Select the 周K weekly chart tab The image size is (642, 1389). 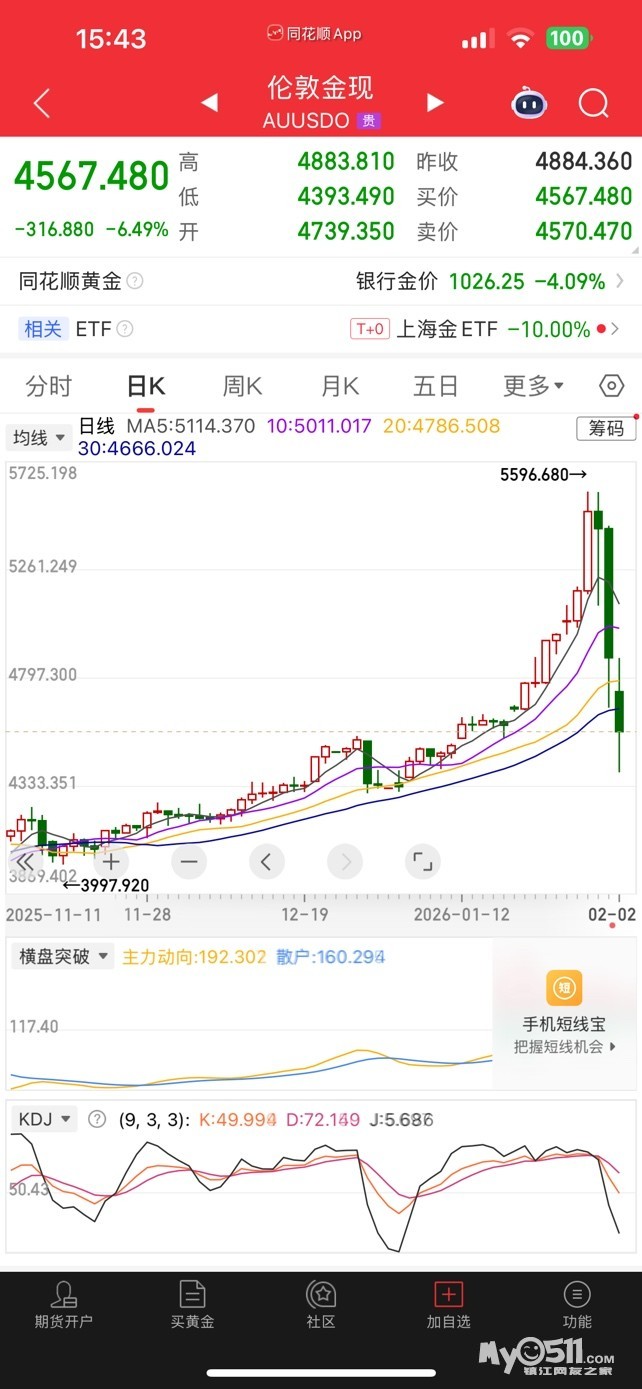click(242, 386)
